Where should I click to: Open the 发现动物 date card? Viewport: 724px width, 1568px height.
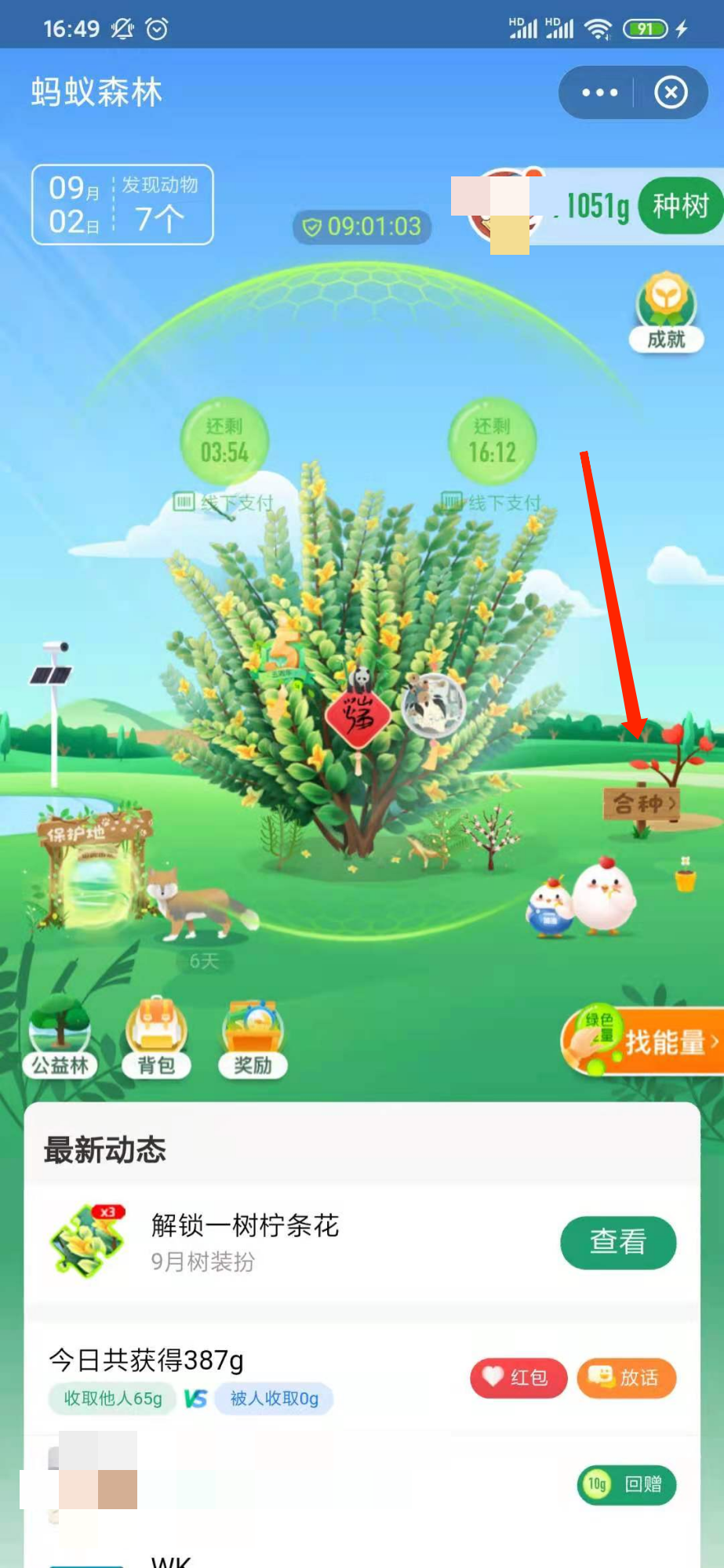(122, 205)
